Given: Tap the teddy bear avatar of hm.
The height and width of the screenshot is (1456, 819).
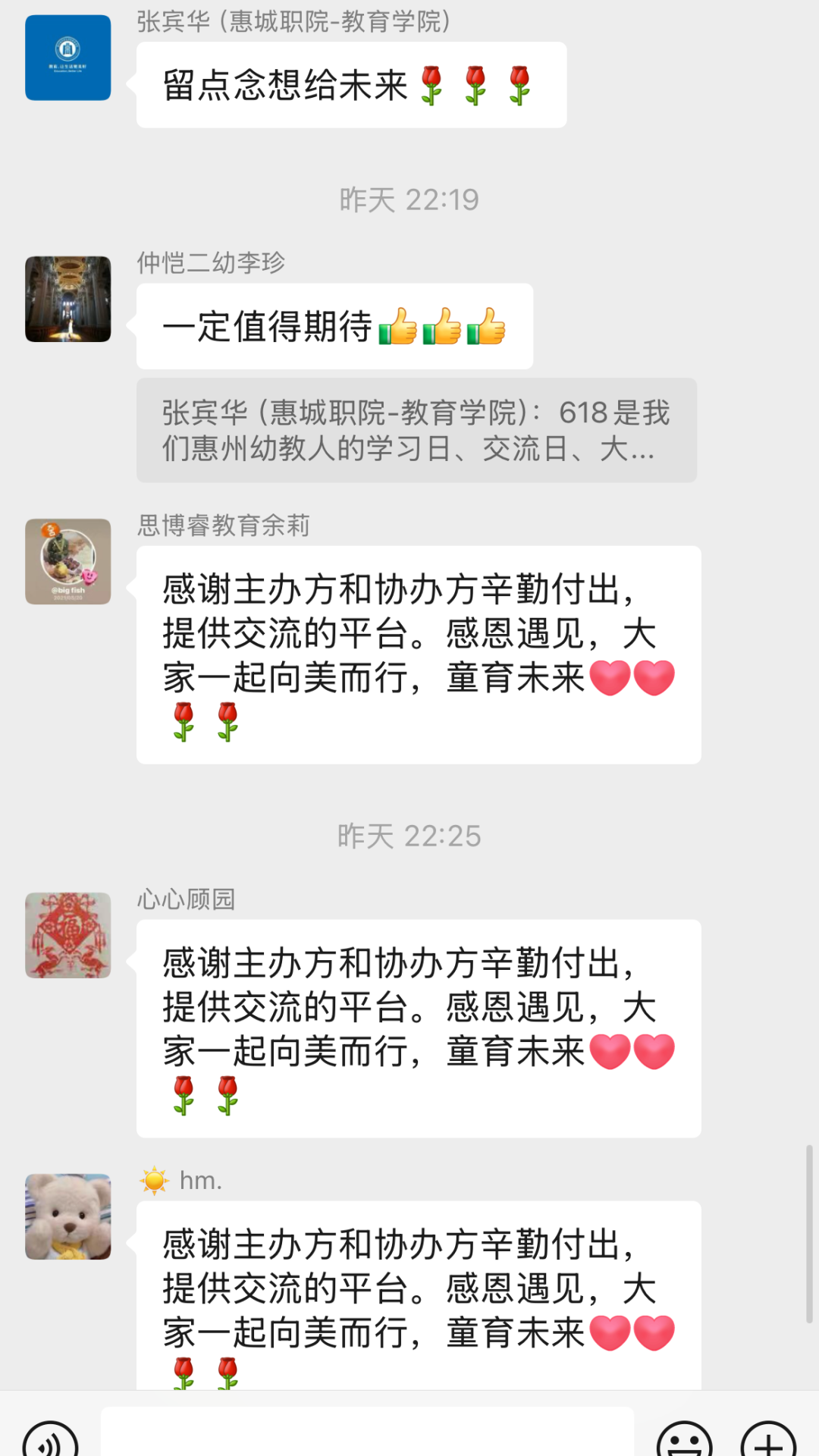Looking at the screenshot, I should 68,1216.
